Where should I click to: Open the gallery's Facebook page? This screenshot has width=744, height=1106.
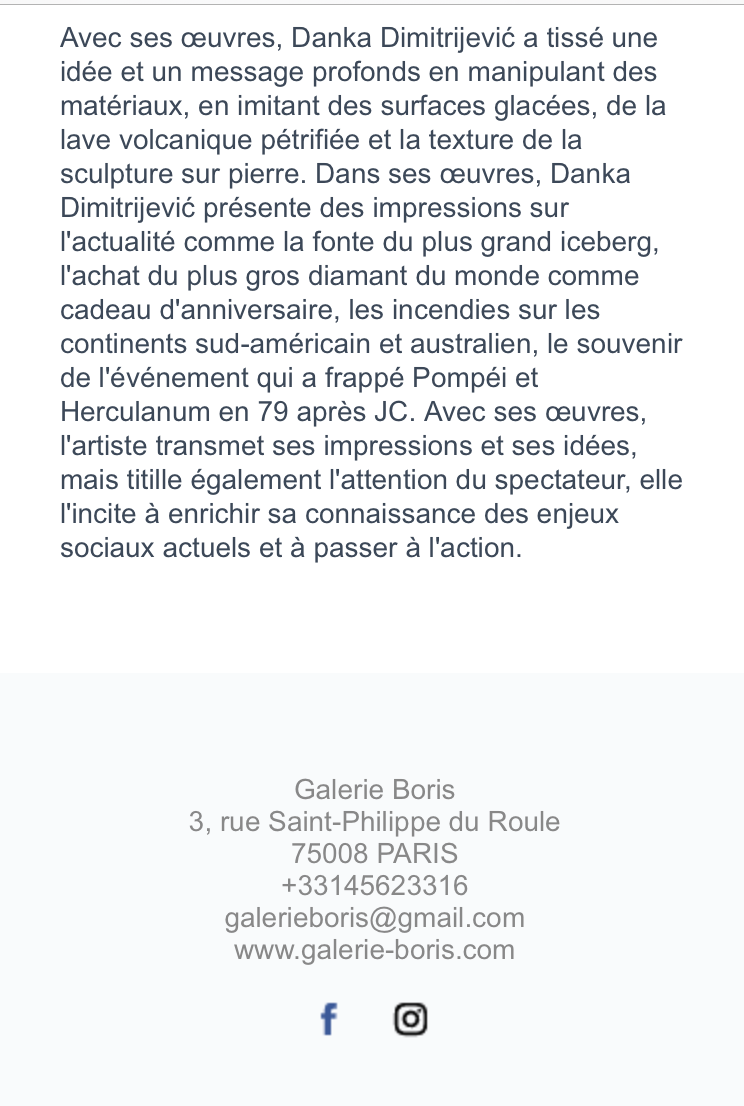[329, 1019]
